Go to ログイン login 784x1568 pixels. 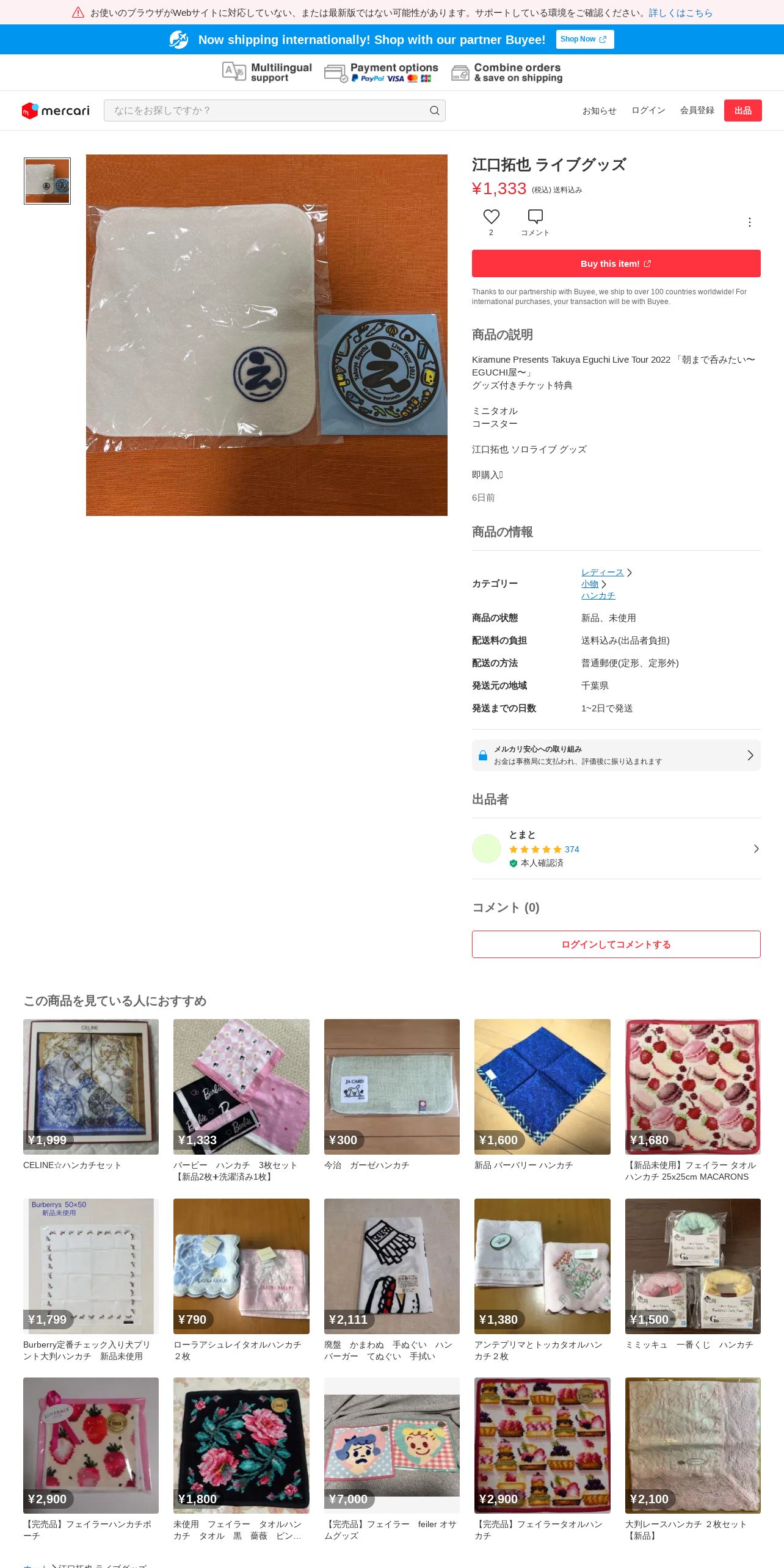(648, 111)
